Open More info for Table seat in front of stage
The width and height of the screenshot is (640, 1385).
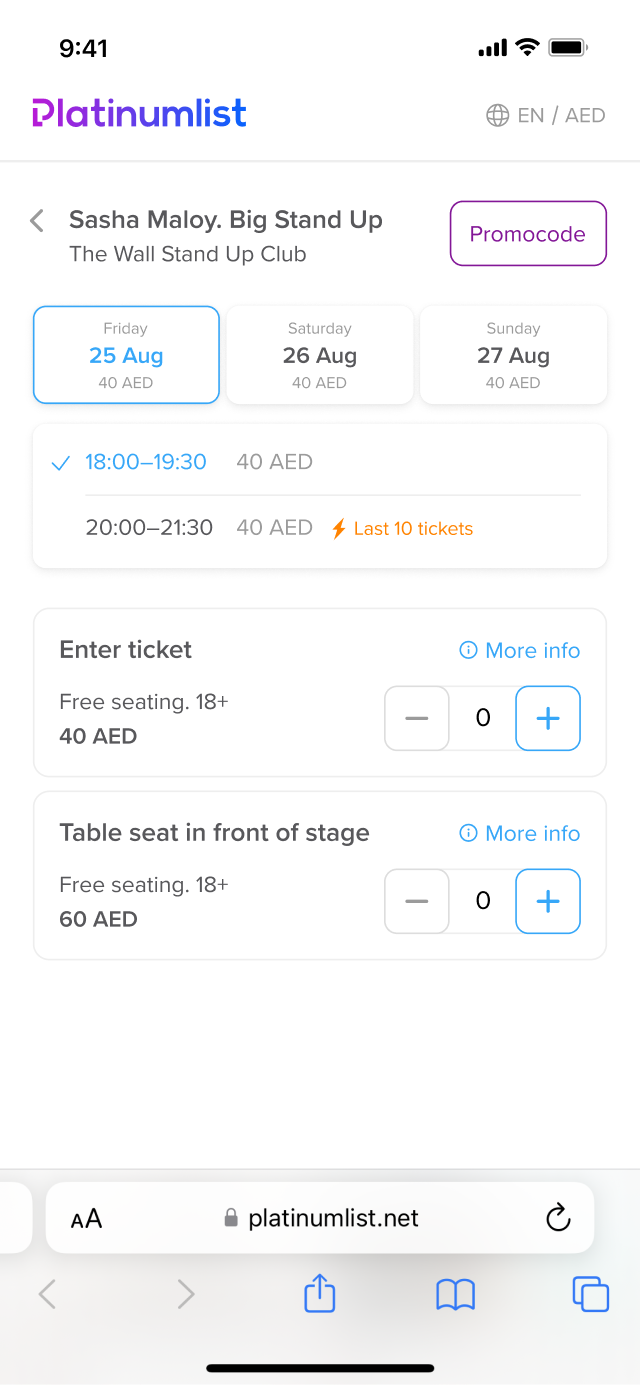click(x=520, y=833)
